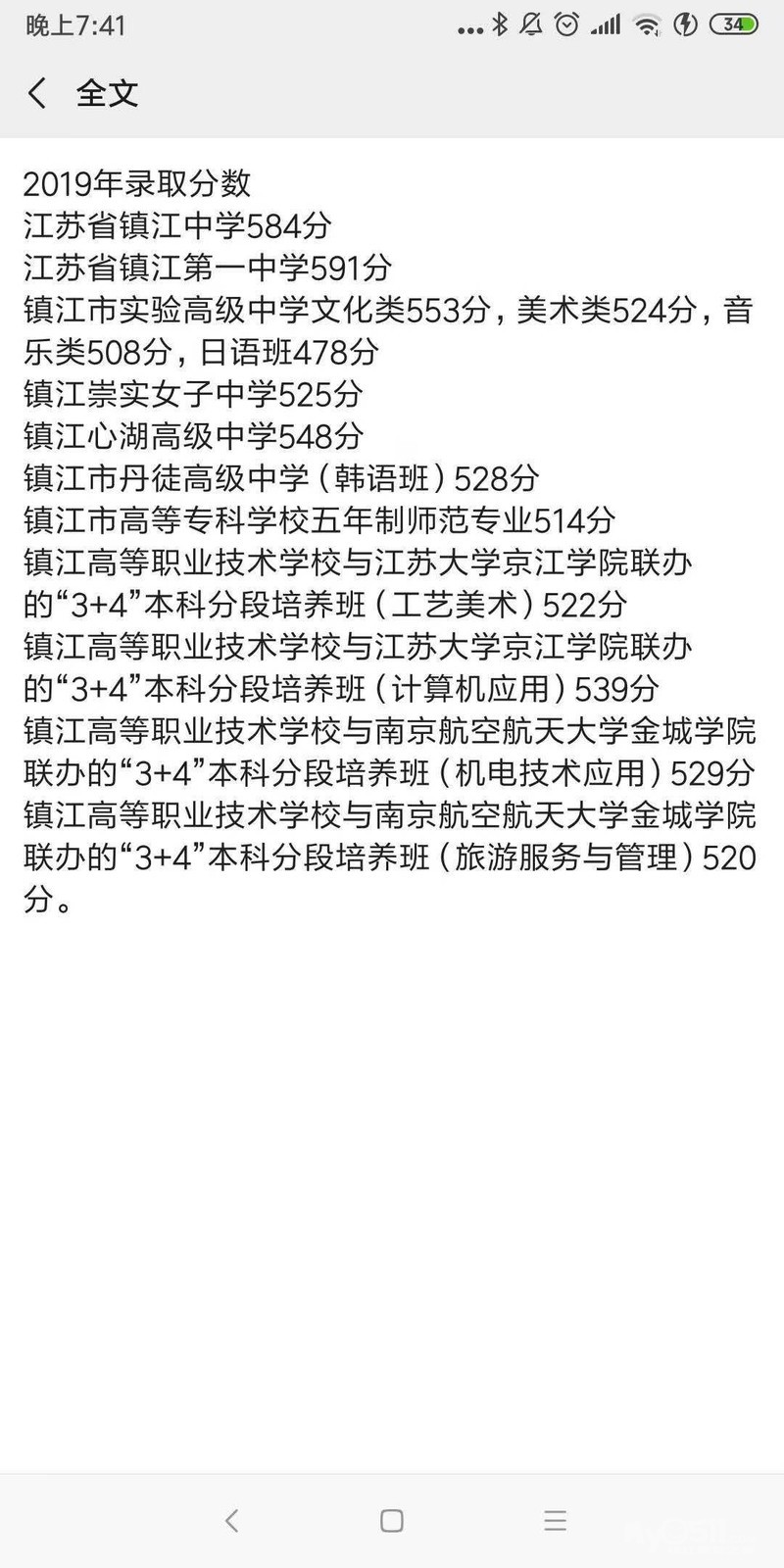Go to the home screen

point(392,1520)
